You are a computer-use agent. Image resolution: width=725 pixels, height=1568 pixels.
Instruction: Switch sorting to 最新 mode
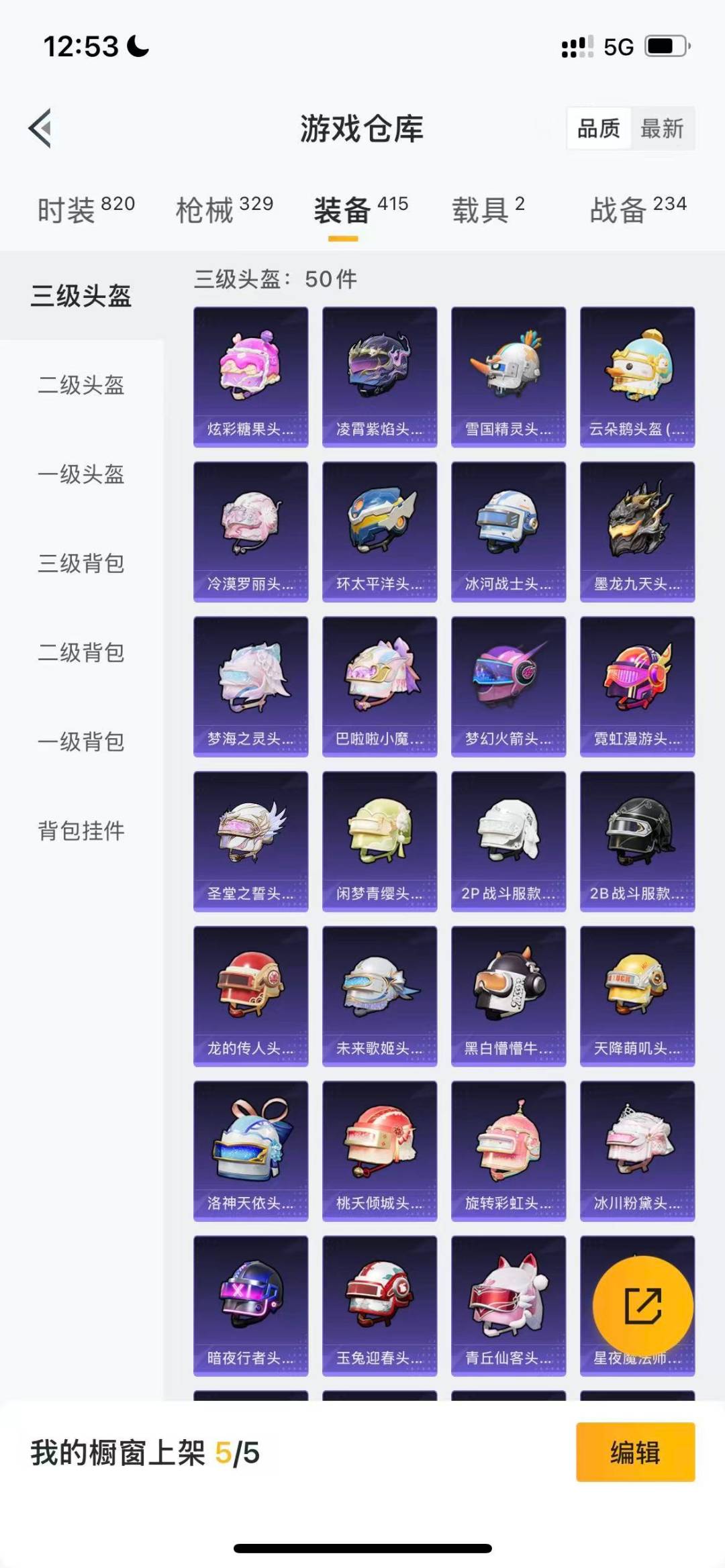[x=661, y=128]
